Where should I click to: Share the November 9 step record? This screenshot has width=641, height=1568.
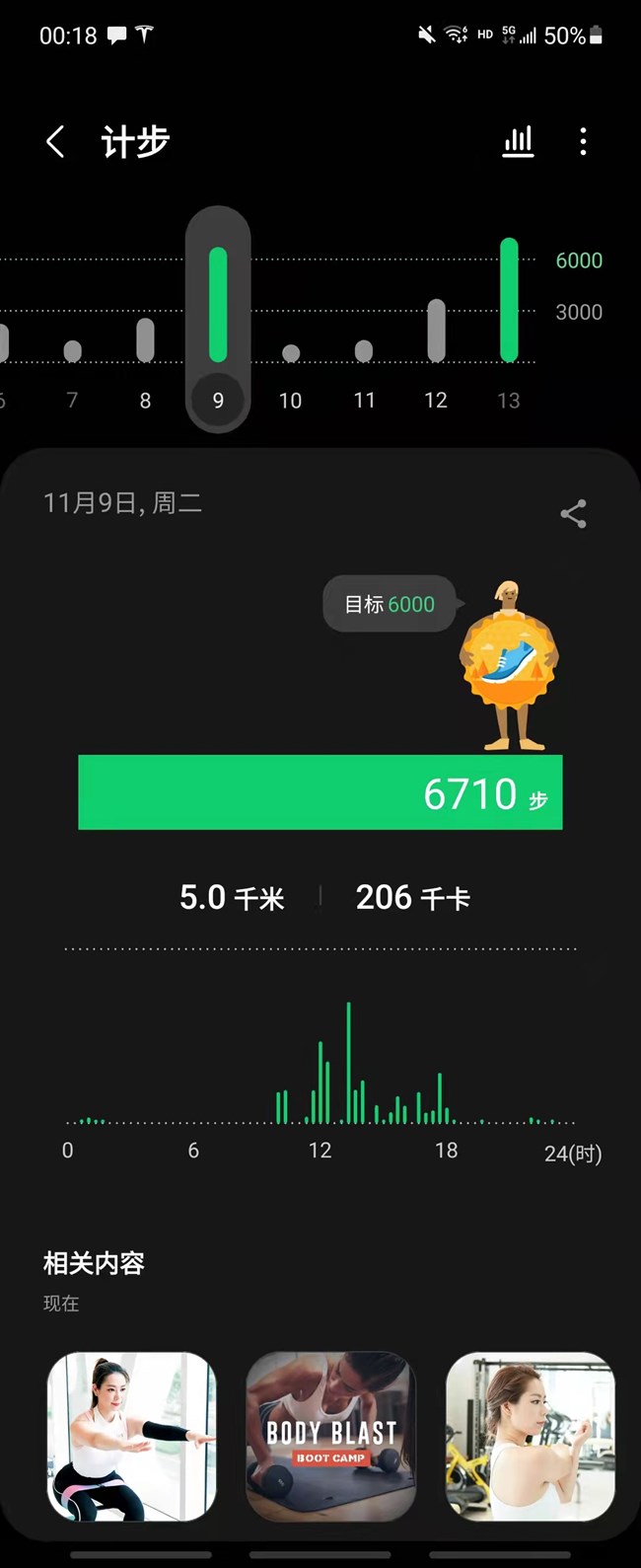coord(573,513)
